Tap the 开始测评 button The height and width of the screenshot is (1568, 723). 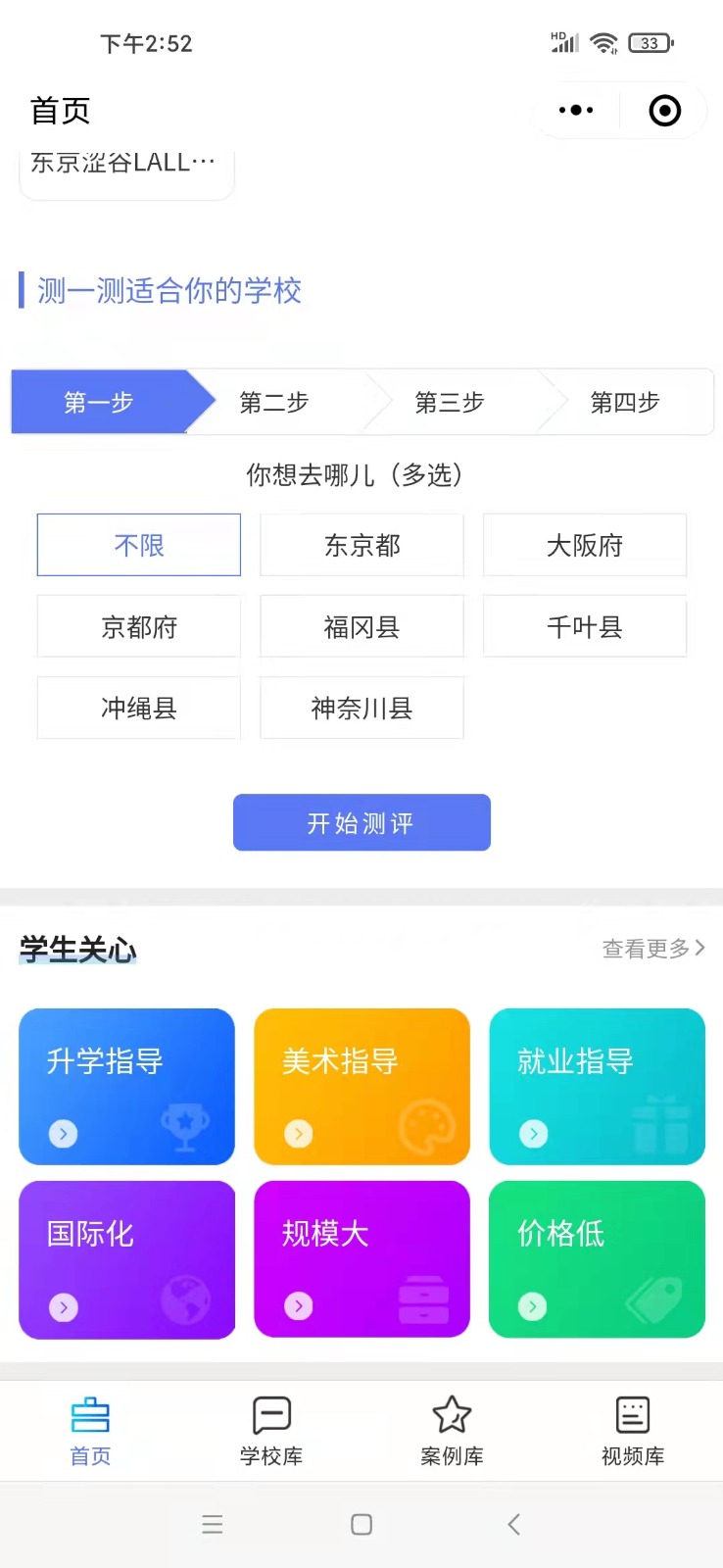point(361,822)
